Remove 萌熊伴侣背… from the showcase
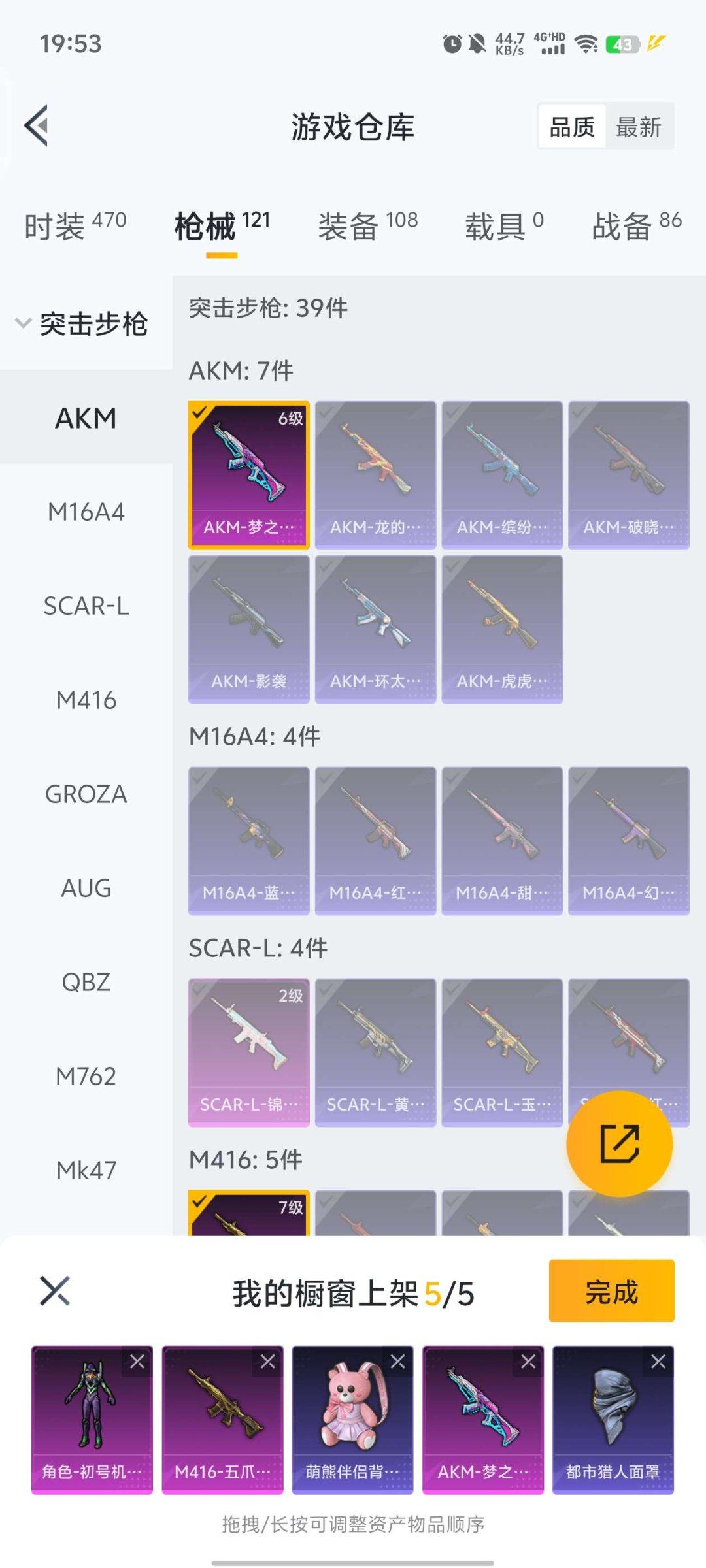The height and width of the screenshot is (1568, 706). point(397,1362)
